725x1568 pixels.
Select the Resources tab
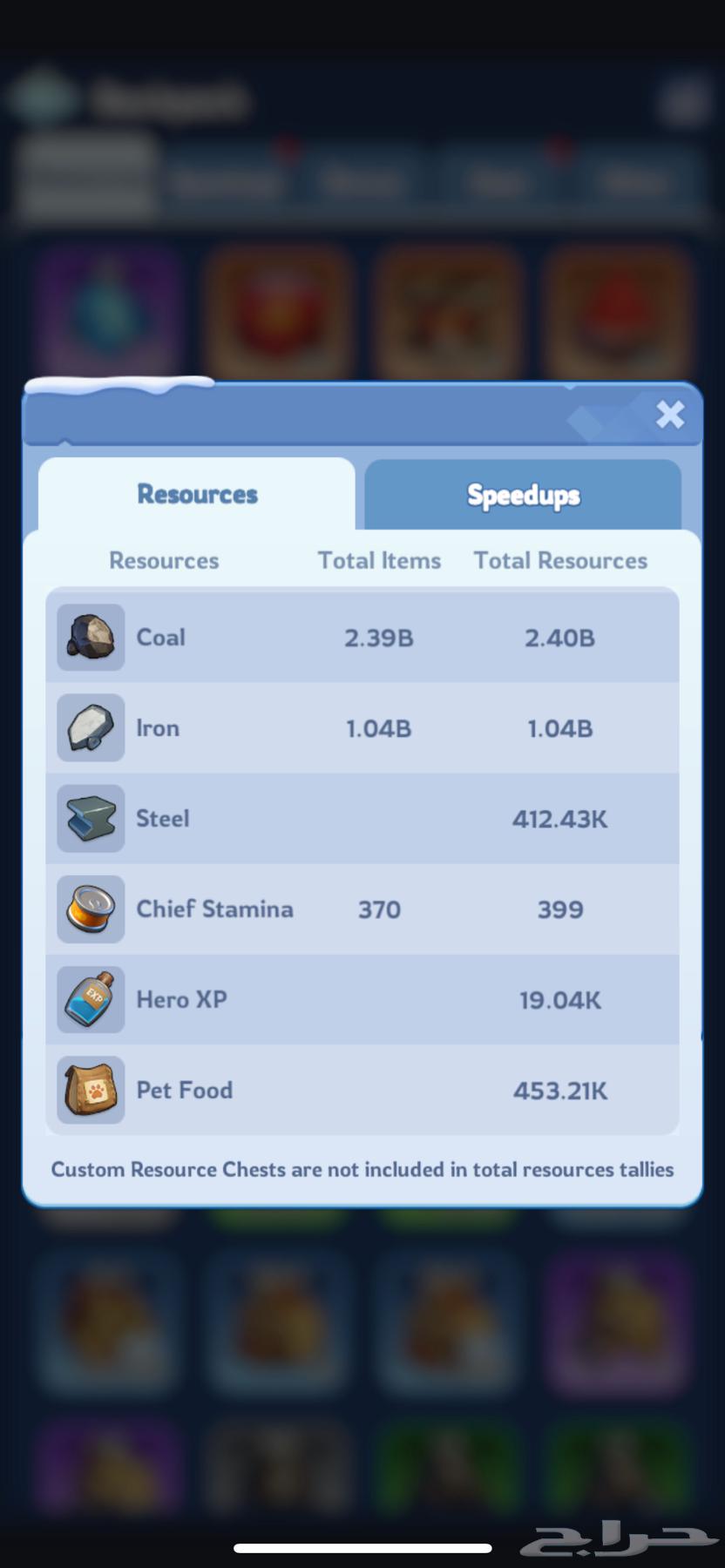[197, 494]
